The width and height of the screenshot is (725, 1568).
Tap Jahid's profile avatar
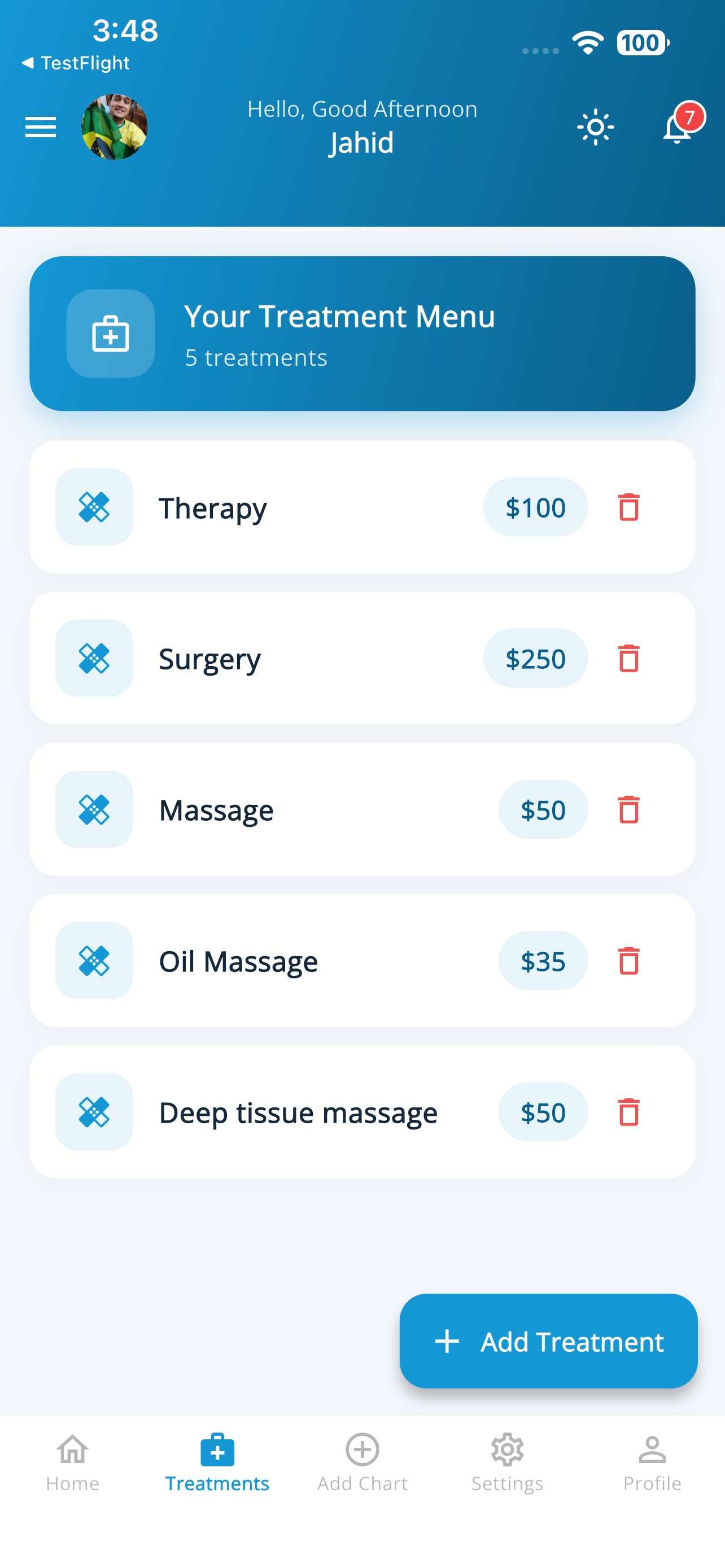(115, 127)
